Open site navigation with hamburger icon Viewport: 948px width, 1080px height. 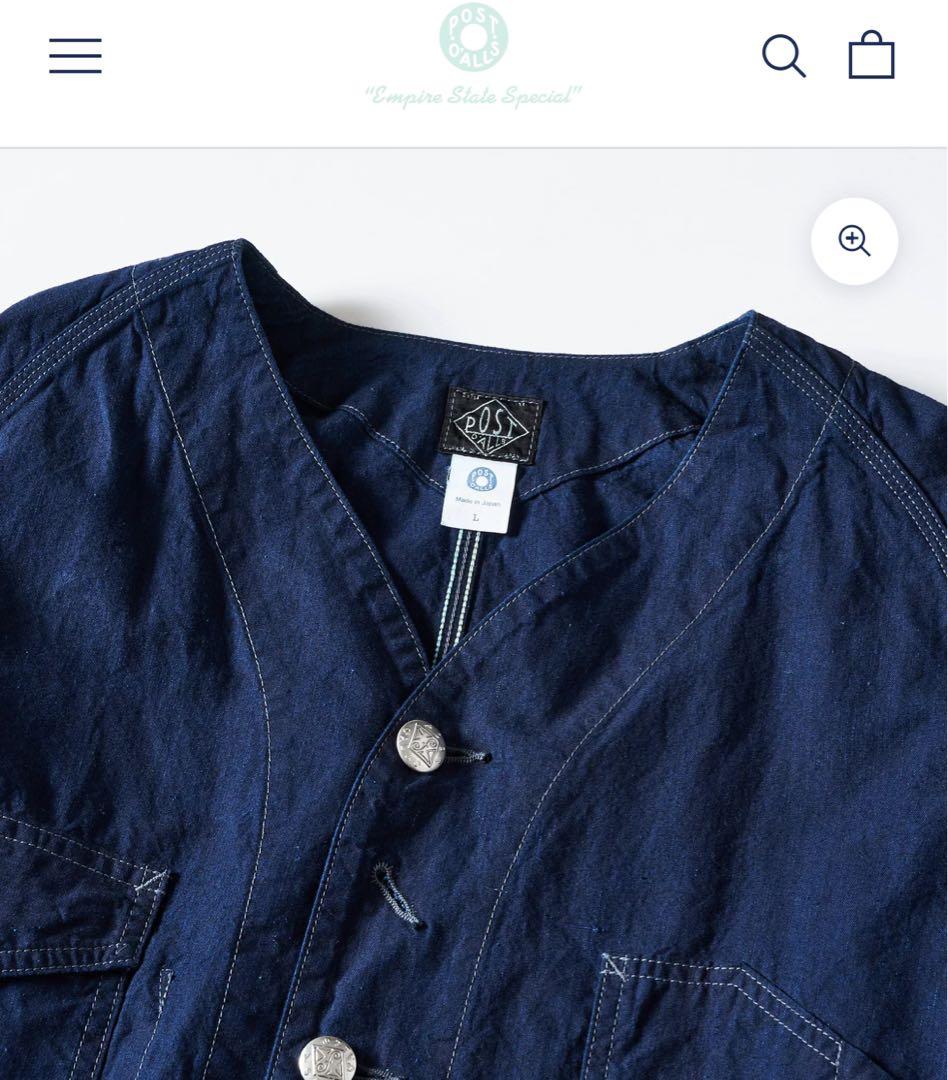(73, 57)
